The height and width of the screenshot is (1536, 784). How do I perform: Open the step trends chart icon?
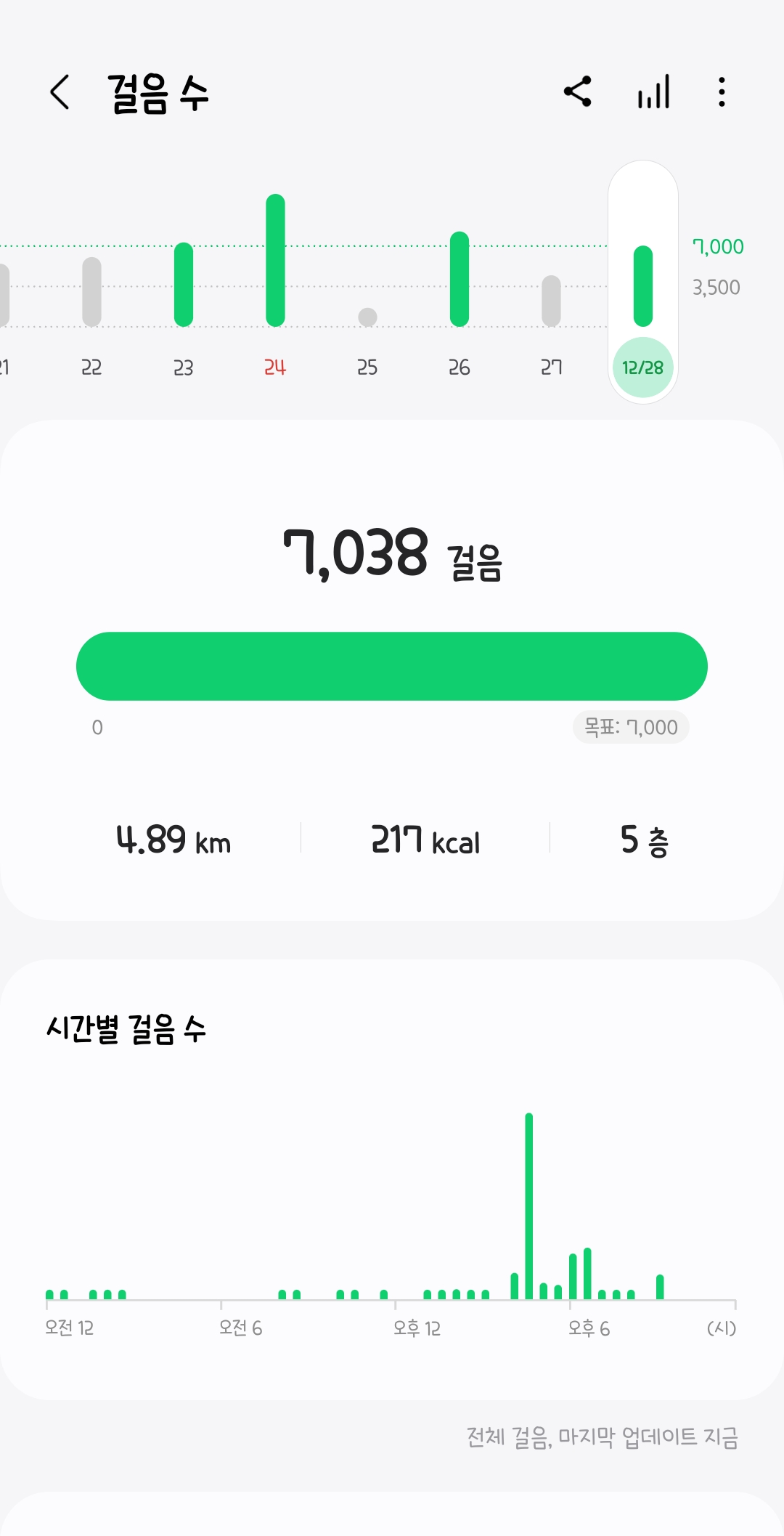pyautogui.click(x=653, y=92)
